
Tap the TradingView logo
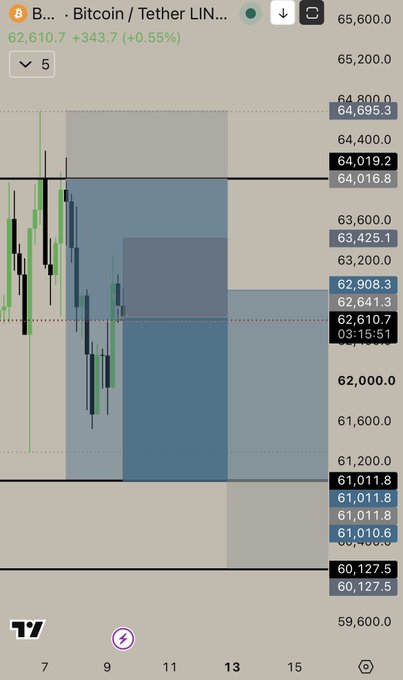pos(27,629)
